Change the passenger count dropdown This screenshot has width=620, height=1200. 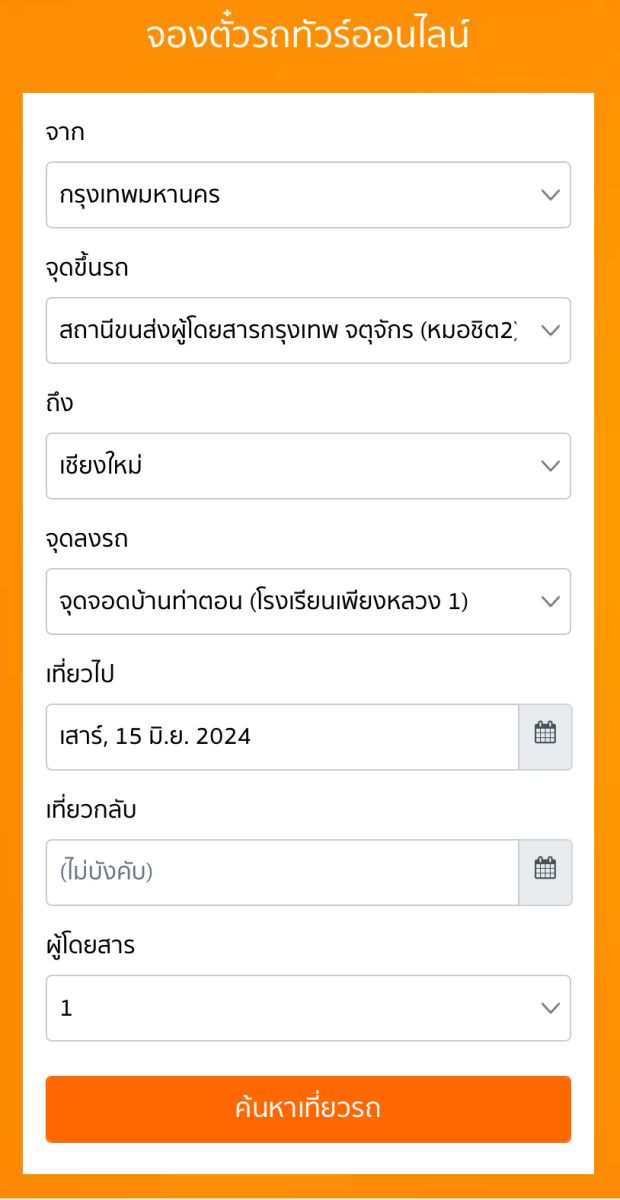click(308, 1008)
